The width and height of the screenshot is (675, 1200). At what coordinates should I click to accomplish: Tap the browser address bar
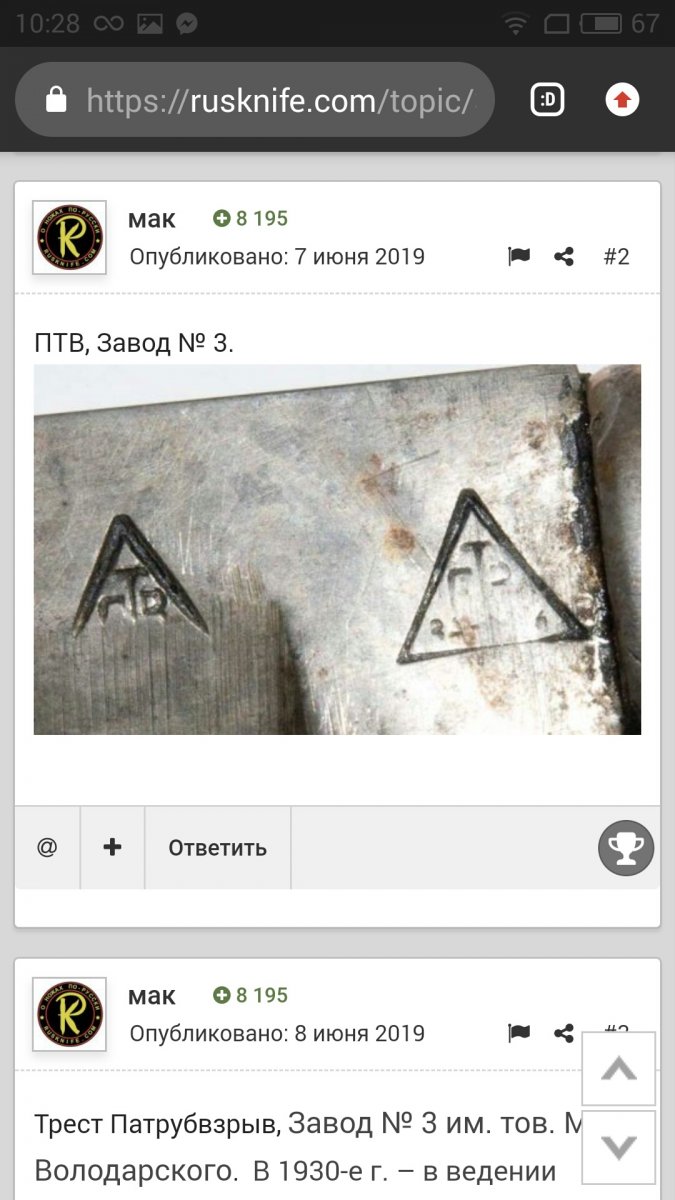click(x=255, y=100)
